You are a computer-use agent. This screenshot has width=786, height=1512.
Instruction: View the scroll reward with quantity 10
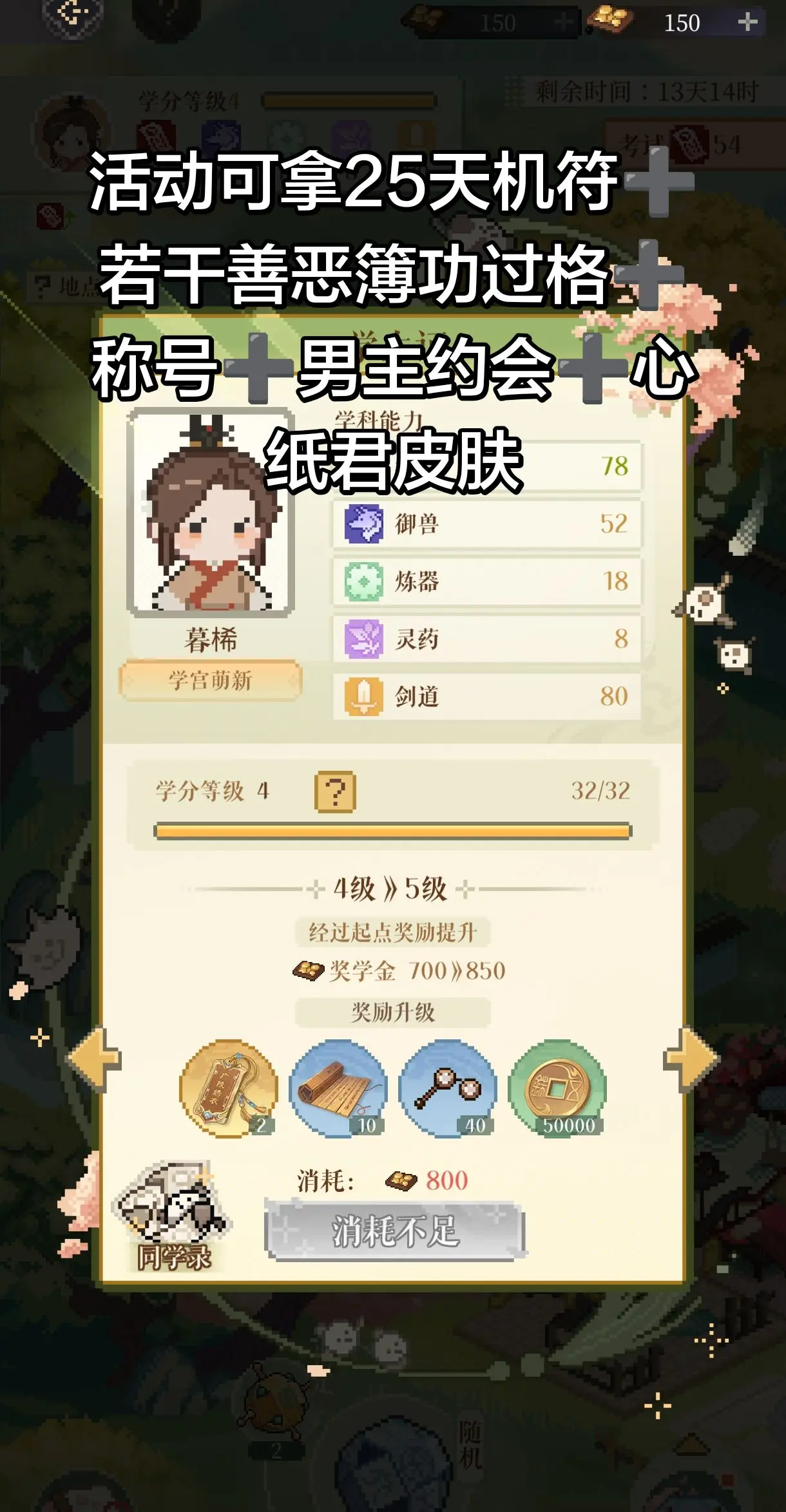339,1088
